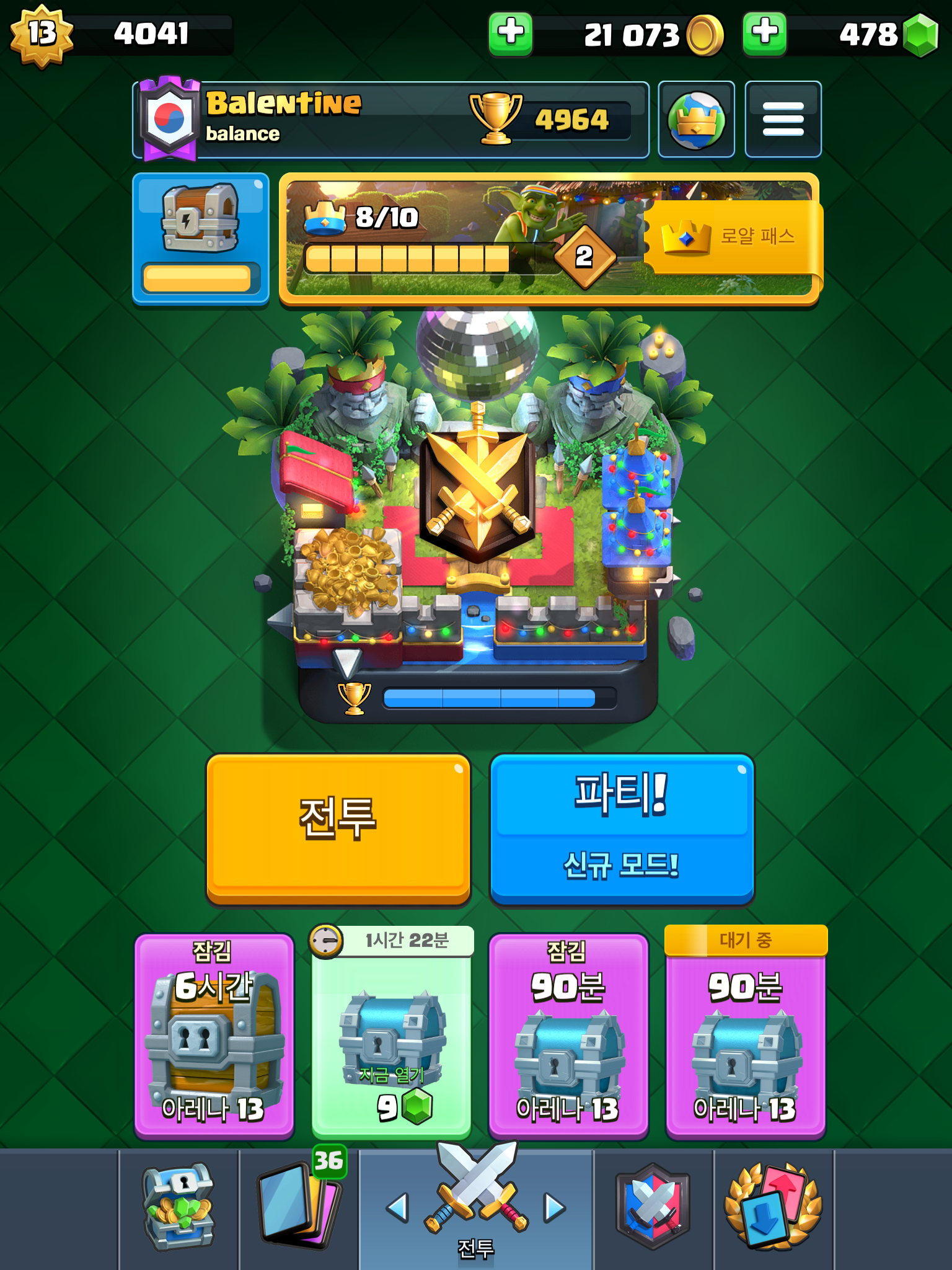Open 파티! 신규 모드 button
The height and width of the screenshot is (1270, 952).
click(622, 828)
